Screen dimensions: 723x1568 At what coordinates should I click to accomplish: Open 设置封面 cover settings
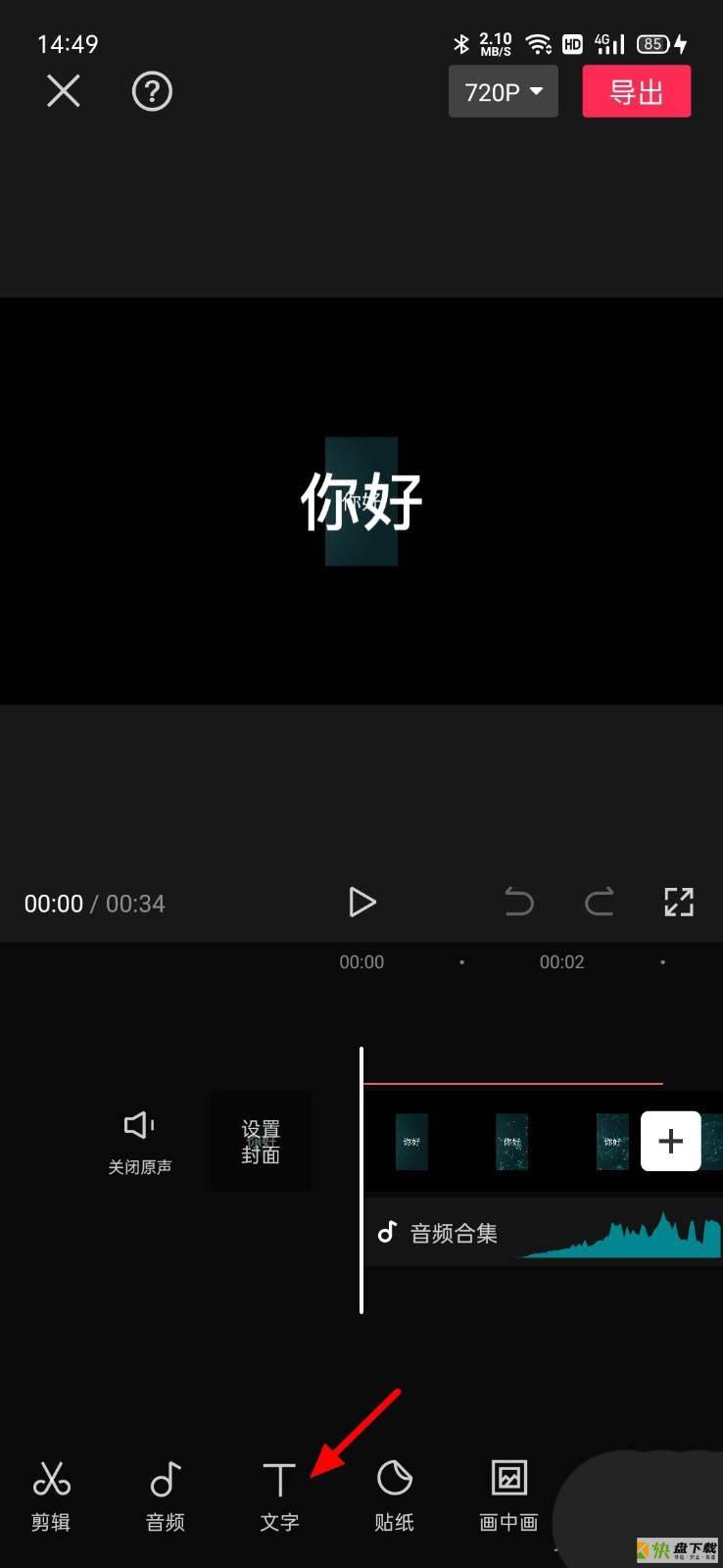click(x=261, y=1142)
